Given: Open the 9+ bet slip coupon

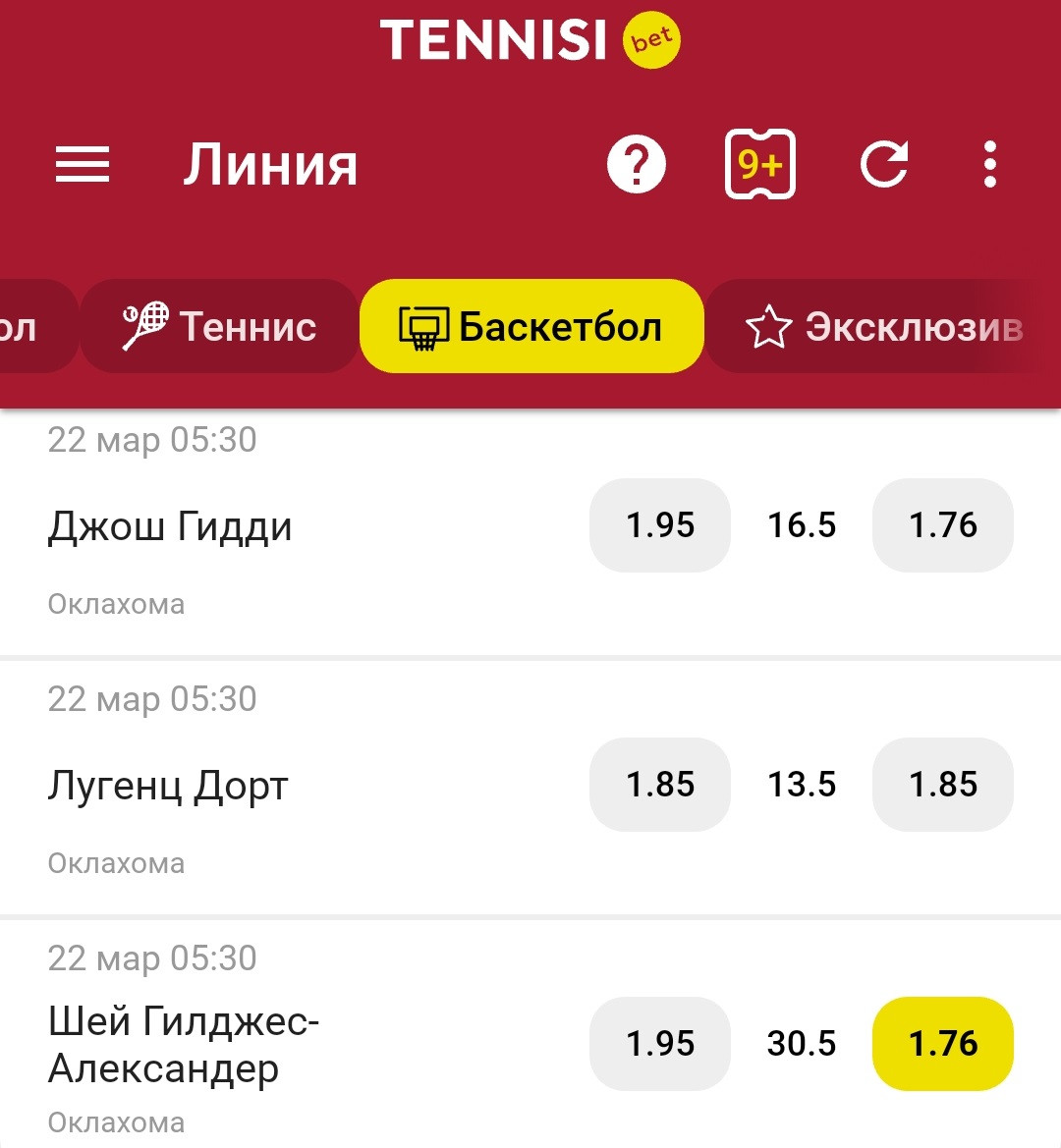Looking at the screenshot, I should click(x=759, y=164).
